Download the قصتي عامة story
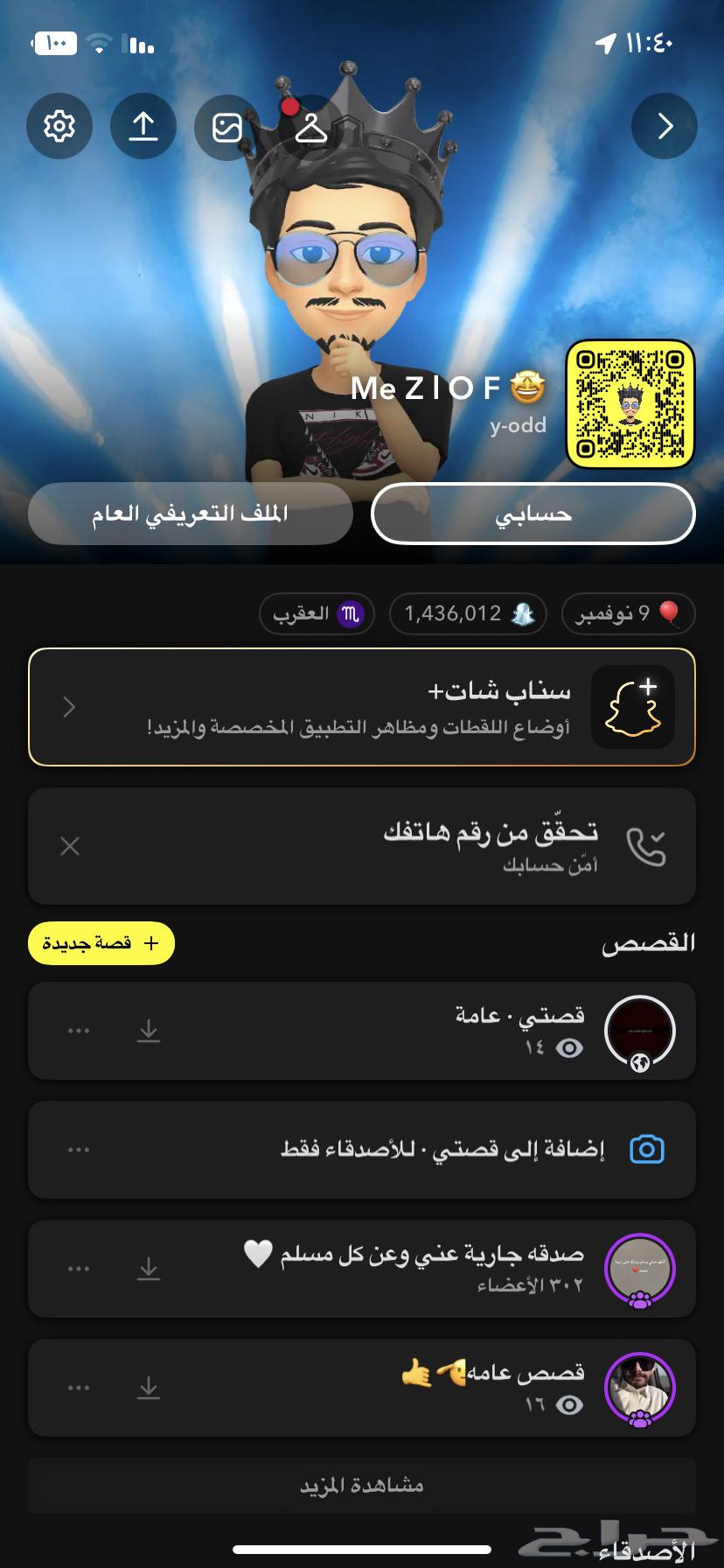The height and width of the screenshot is (1568, 724). coord(149,1031)
